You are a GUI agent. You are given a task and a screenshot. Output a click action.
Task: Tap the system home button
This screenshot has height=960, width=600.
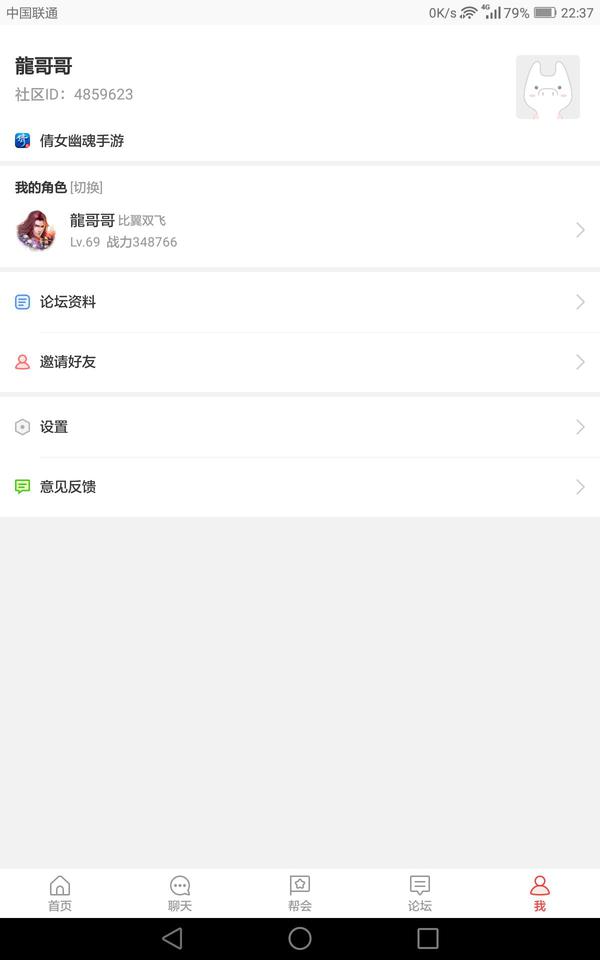point(300,938)
